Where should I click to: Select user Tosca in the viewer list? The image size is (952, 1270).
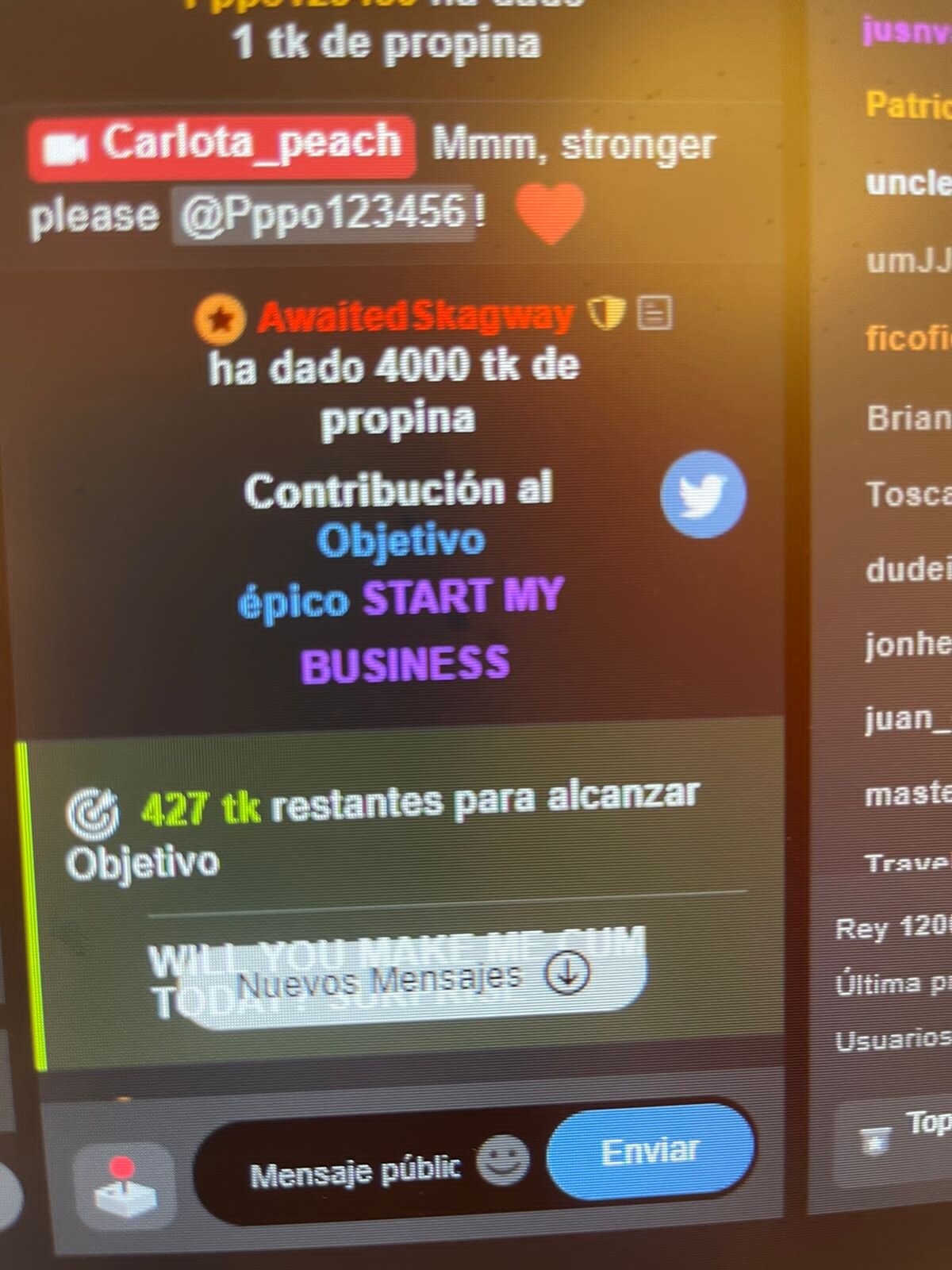pyautogui.click(x=908, y=495)
